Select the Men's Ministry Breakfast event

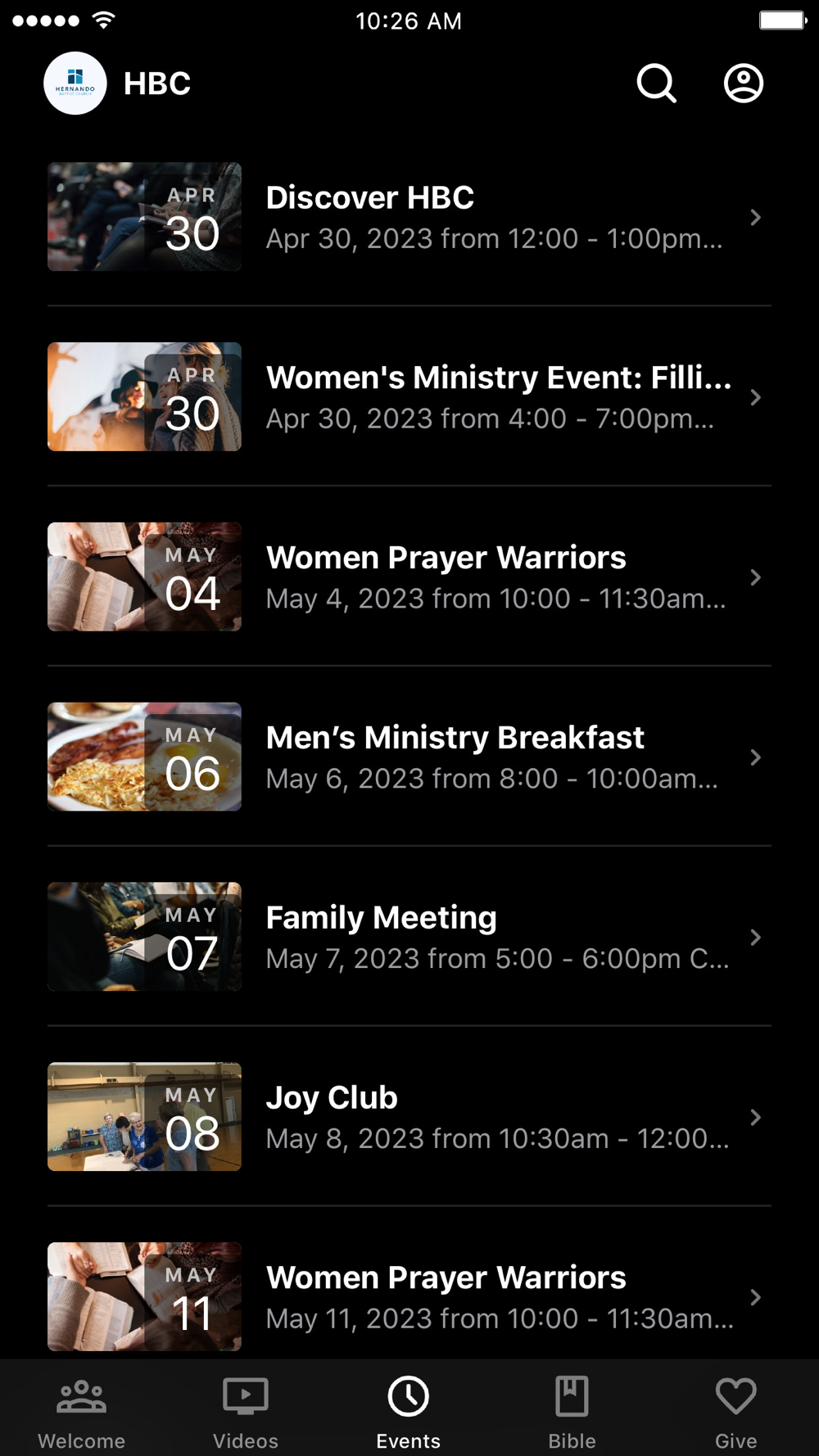tap(409, 757)
